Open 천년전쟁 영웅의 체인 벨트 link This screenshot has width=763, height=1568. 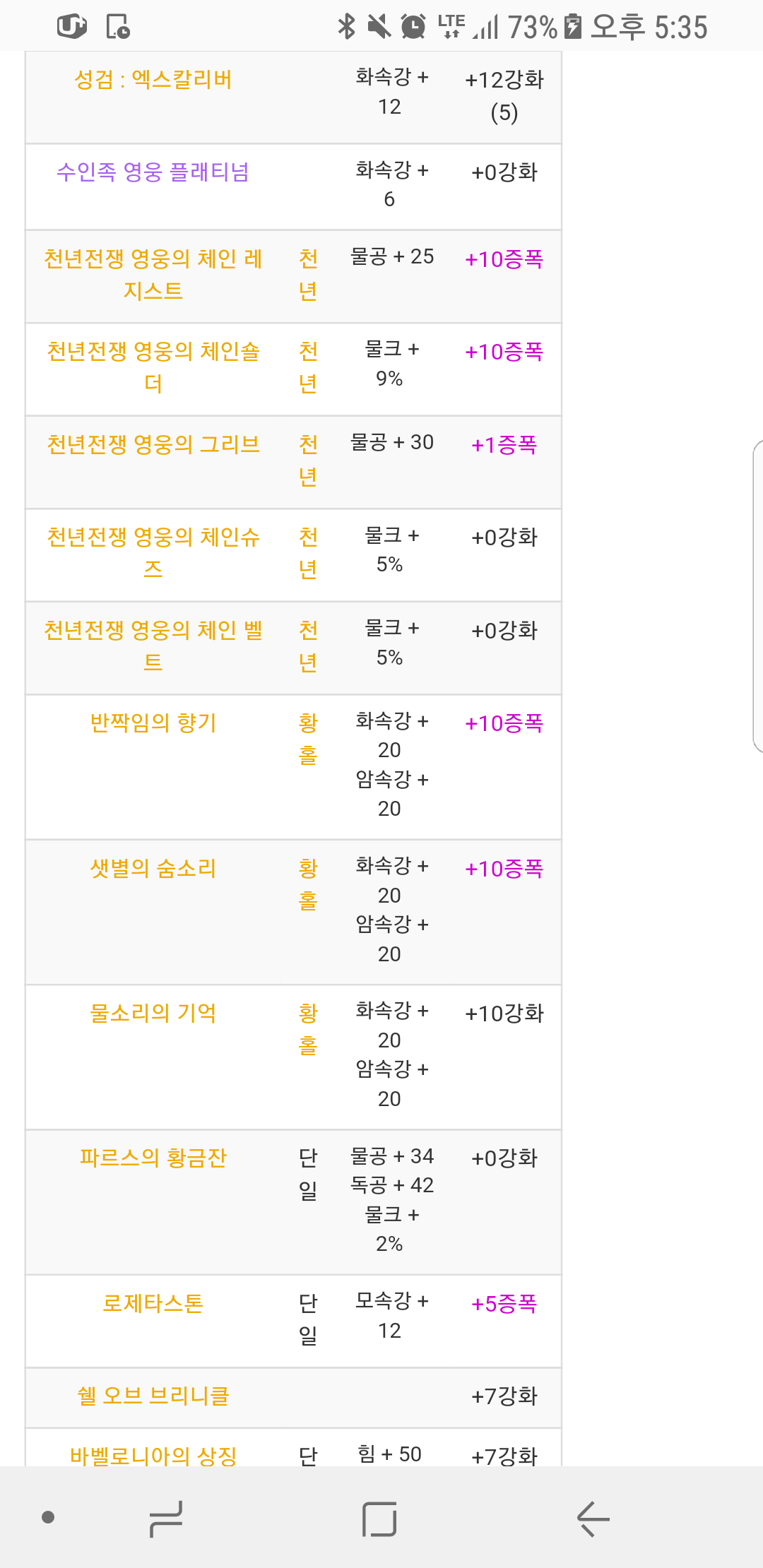tap(153, 646)
